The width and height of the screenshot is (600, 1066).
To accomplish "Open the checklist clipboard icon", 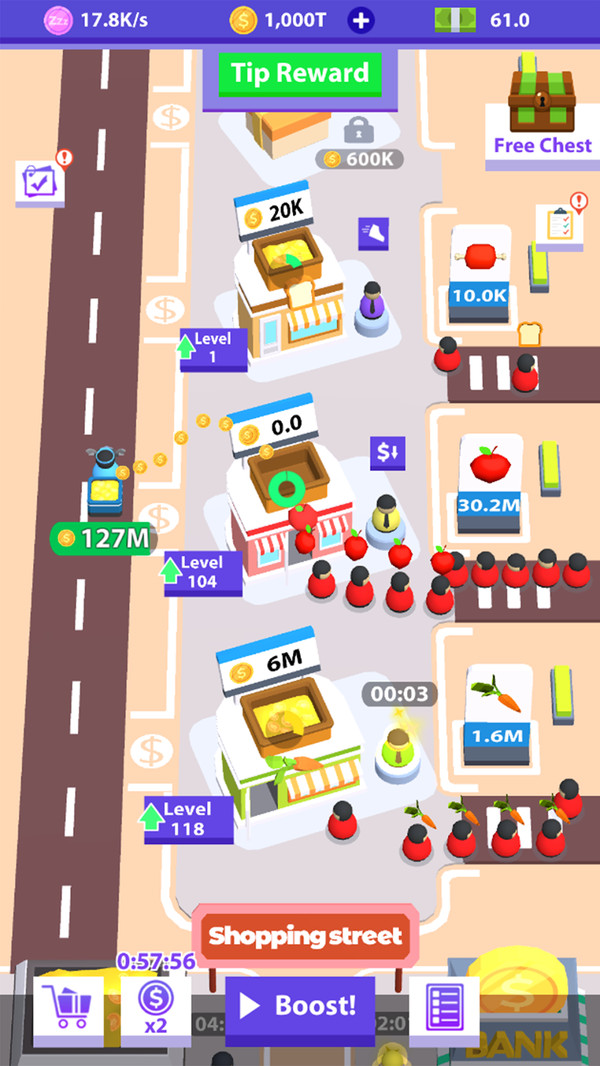I will point(558,227).
